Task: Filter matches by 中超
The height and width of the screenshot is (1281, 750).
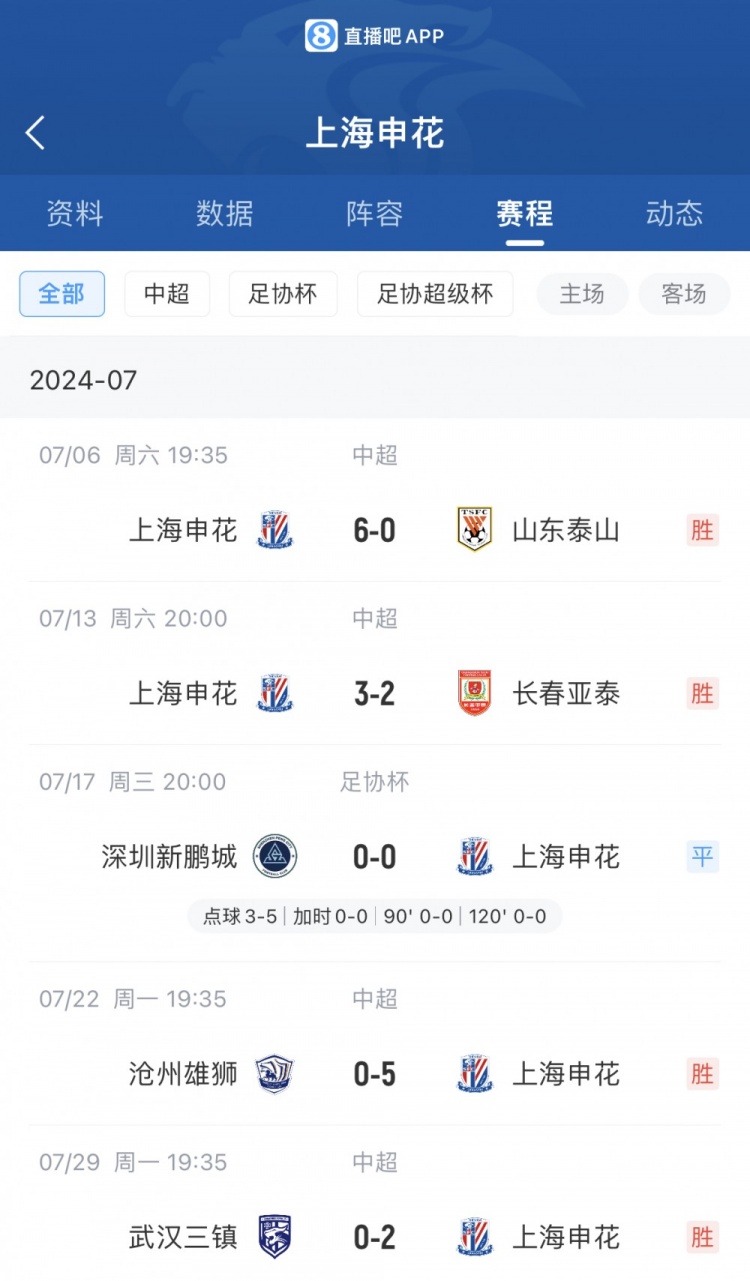Action: tap(167, 294)
